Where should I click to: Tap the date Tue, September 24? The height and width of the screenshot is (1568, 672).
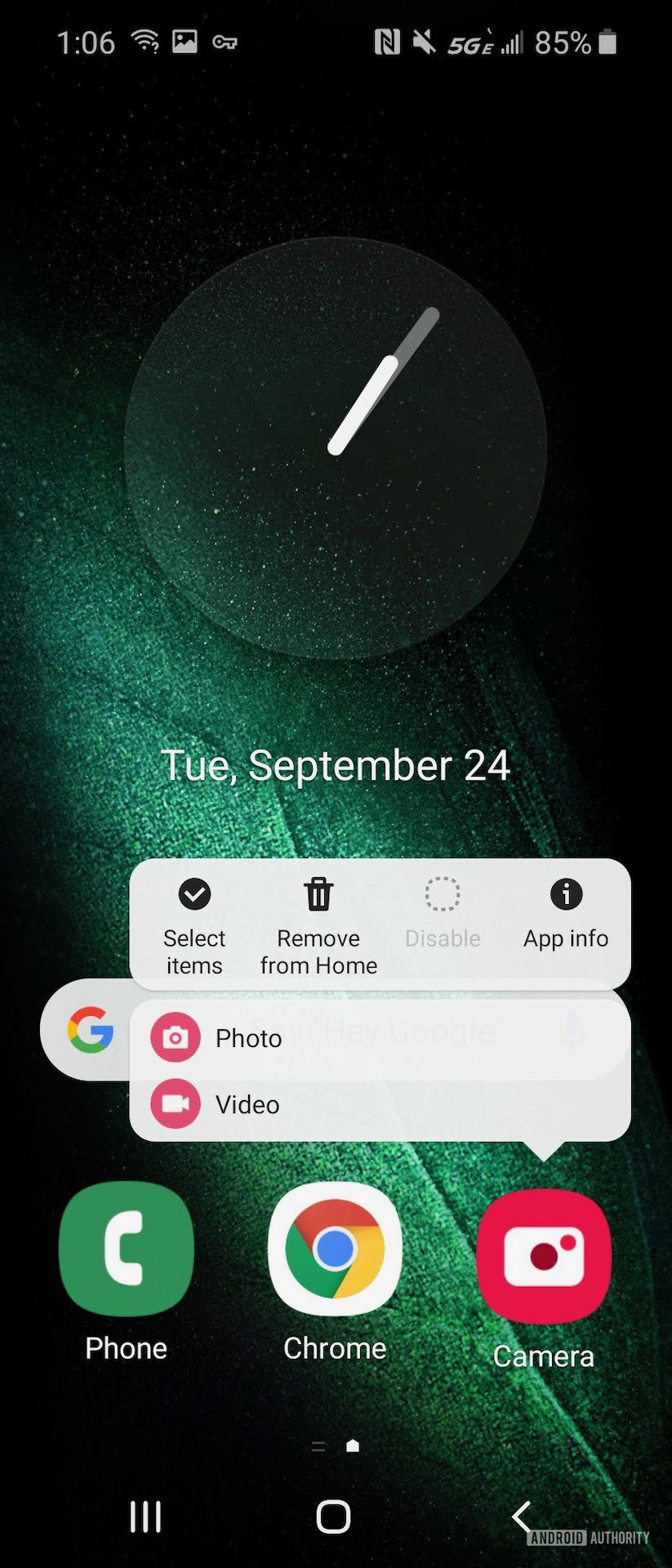336,765
